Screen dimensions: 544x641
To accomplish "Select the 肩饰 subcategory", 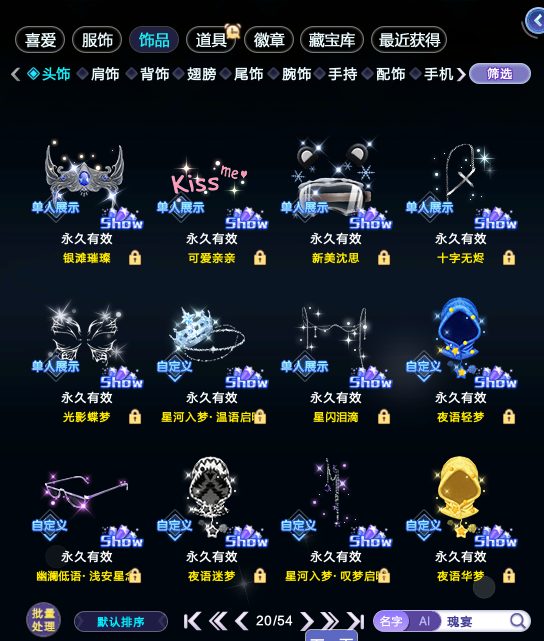I will point(105,74).
